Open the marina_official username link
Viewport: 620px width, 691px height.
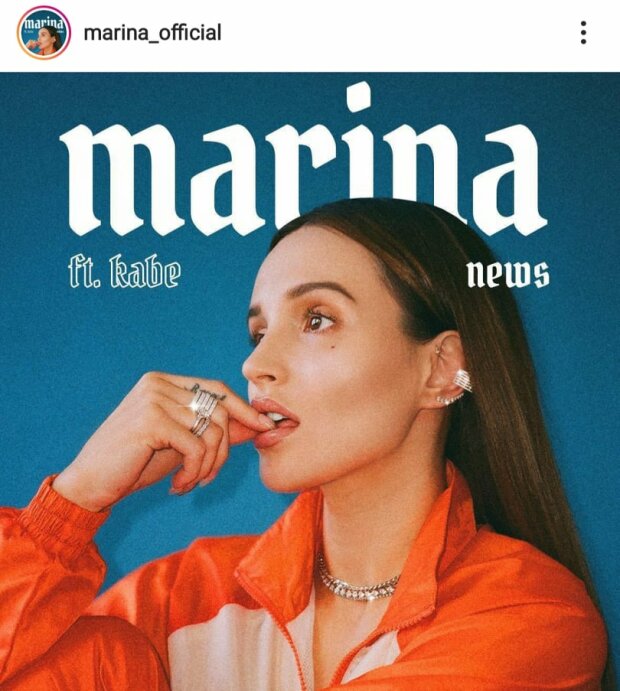tap(152, 33)
